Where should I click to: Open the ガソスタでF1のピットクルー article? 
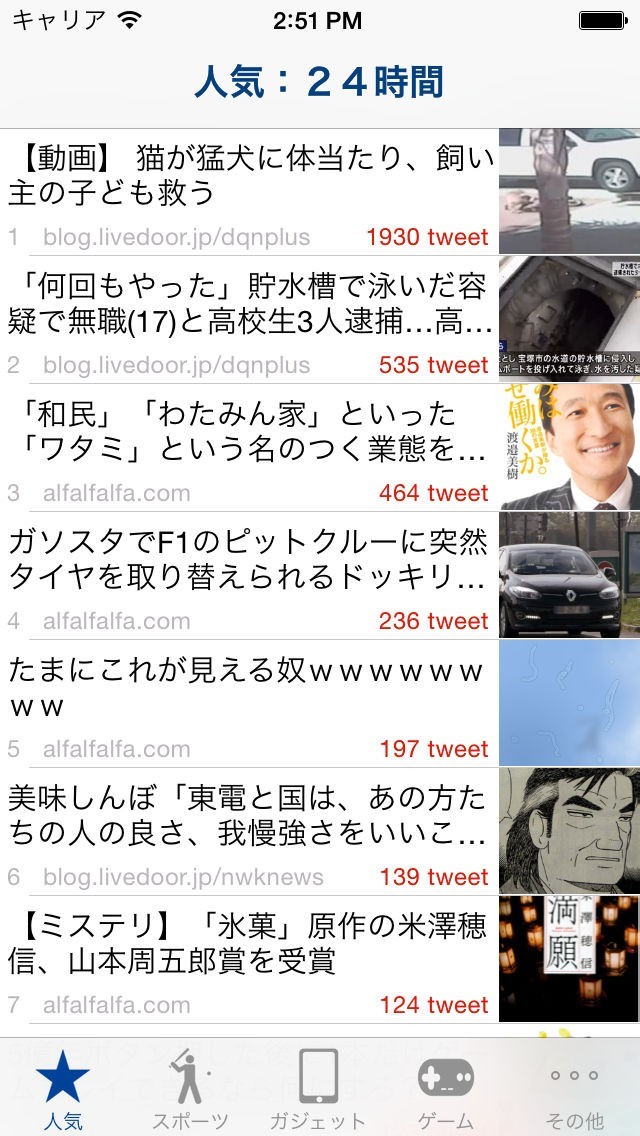pyautogui.click(x=320, y=576)
